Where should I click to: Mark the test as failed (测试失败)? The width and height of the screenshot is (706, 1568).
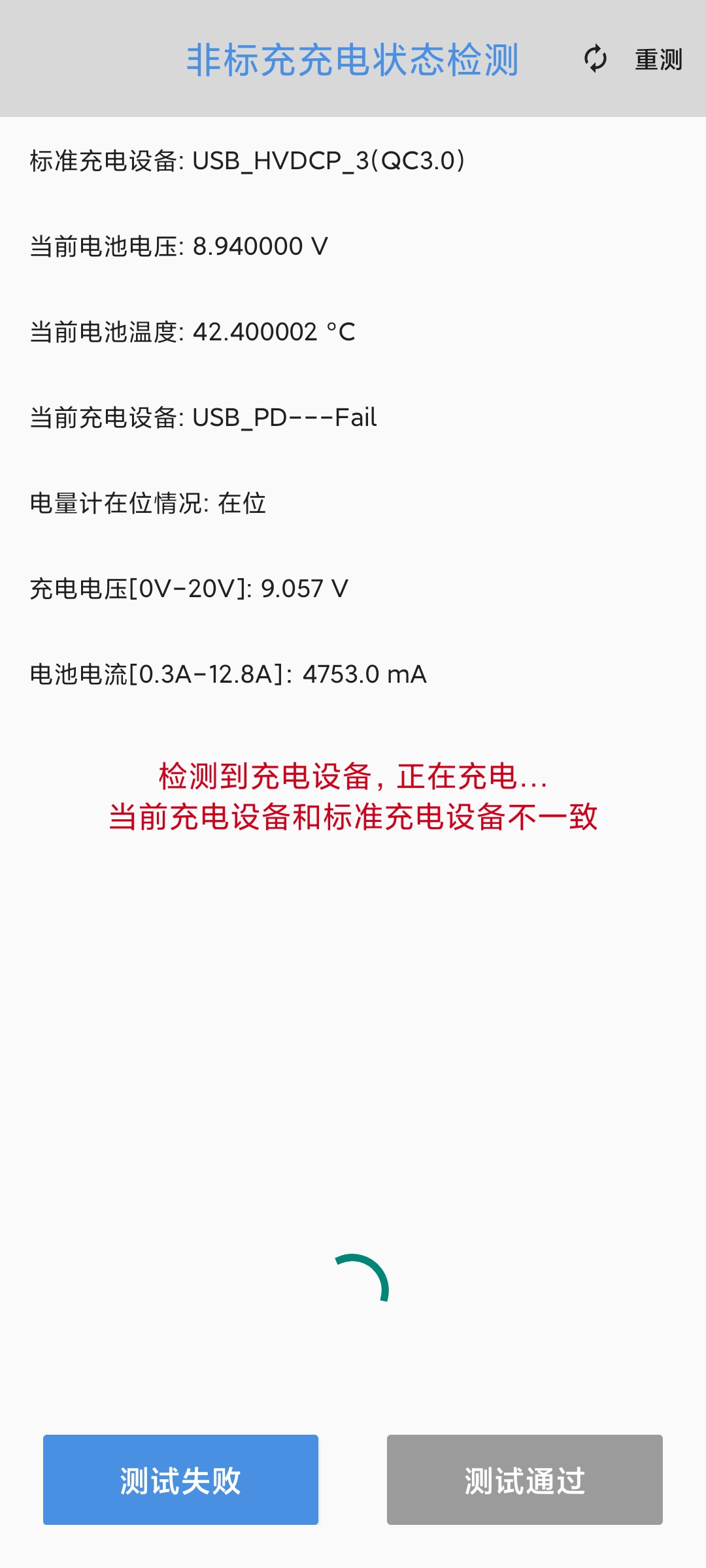180,1480
